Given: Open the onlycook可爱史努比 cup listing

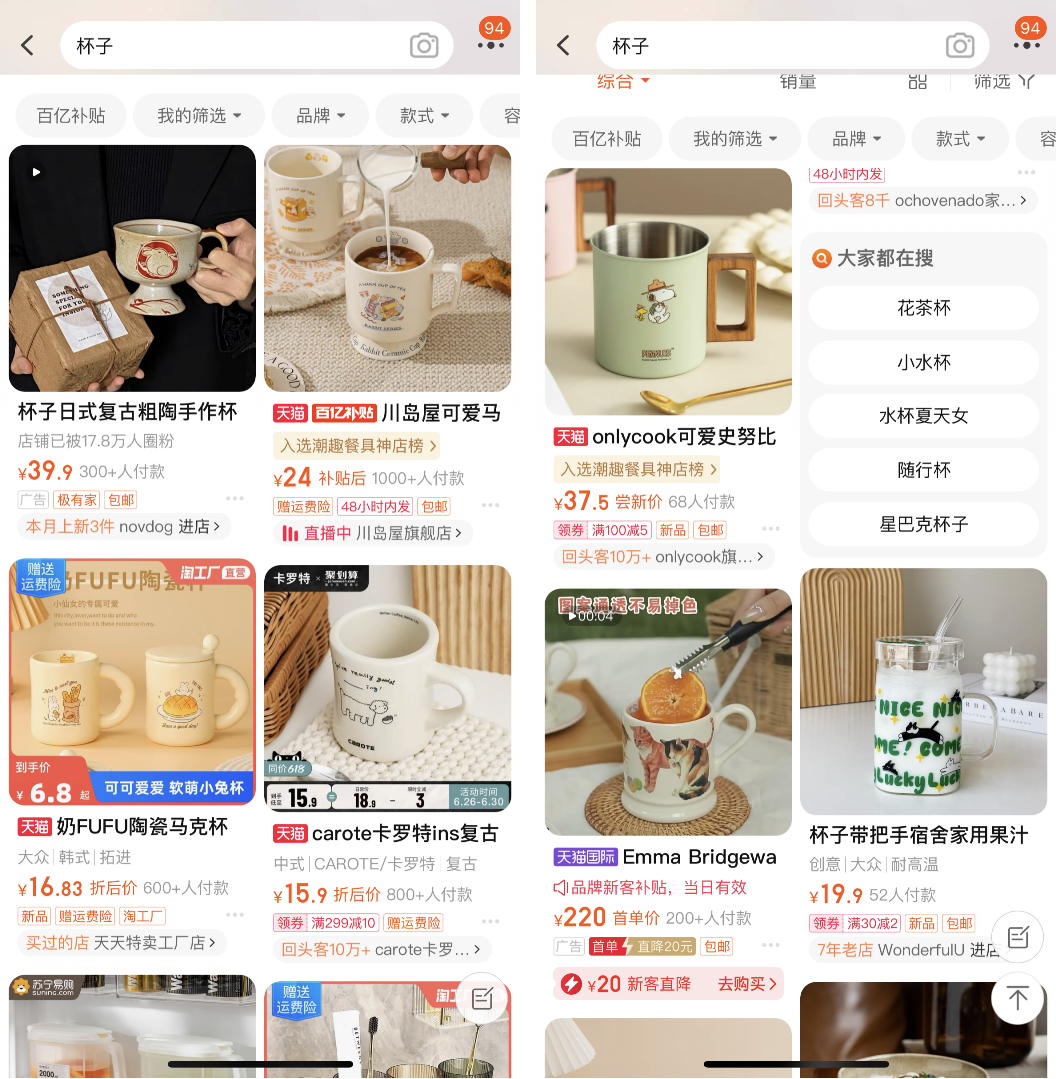Looking at the screenshot, I should [x=668, y=292].
